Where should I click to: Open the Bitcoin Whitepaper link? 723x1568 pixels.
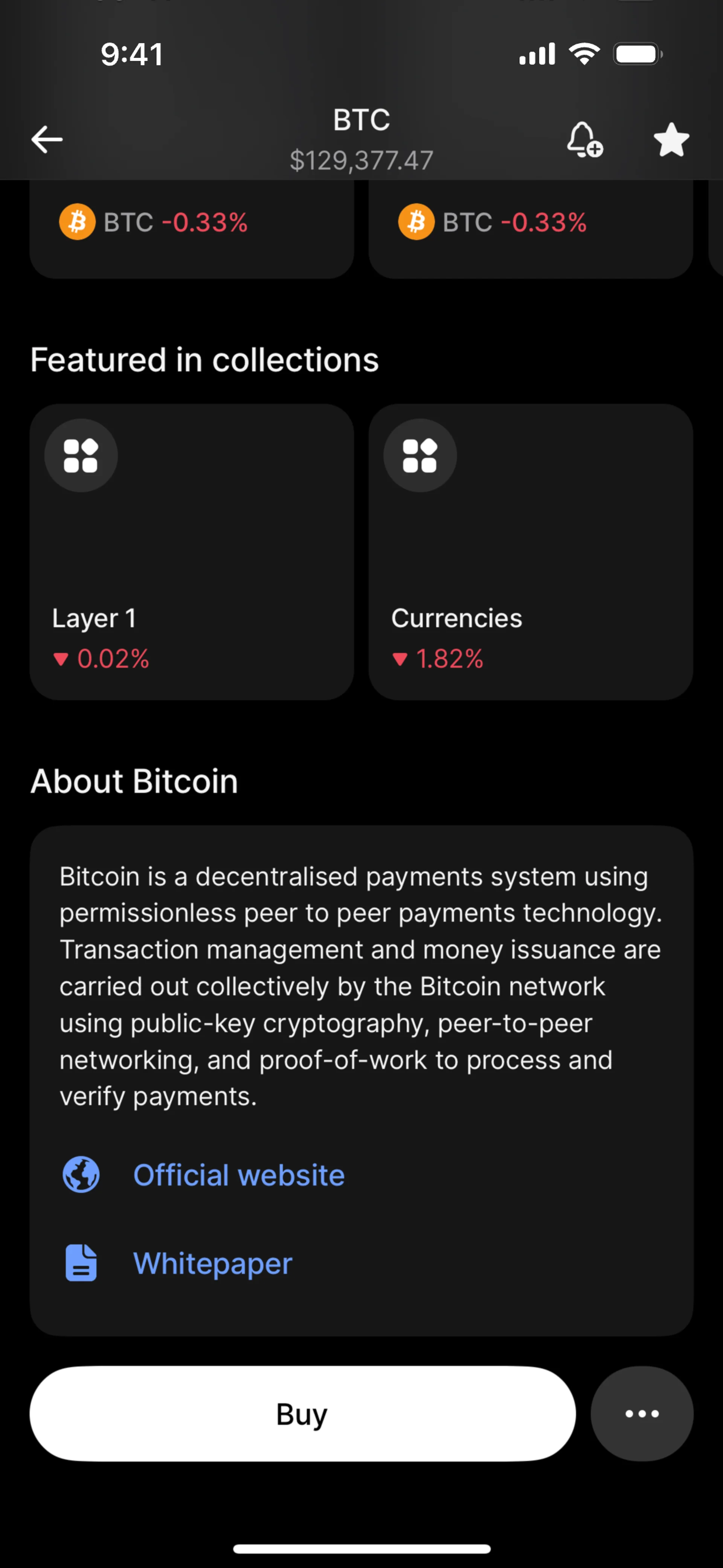(x=212, y=1263)
